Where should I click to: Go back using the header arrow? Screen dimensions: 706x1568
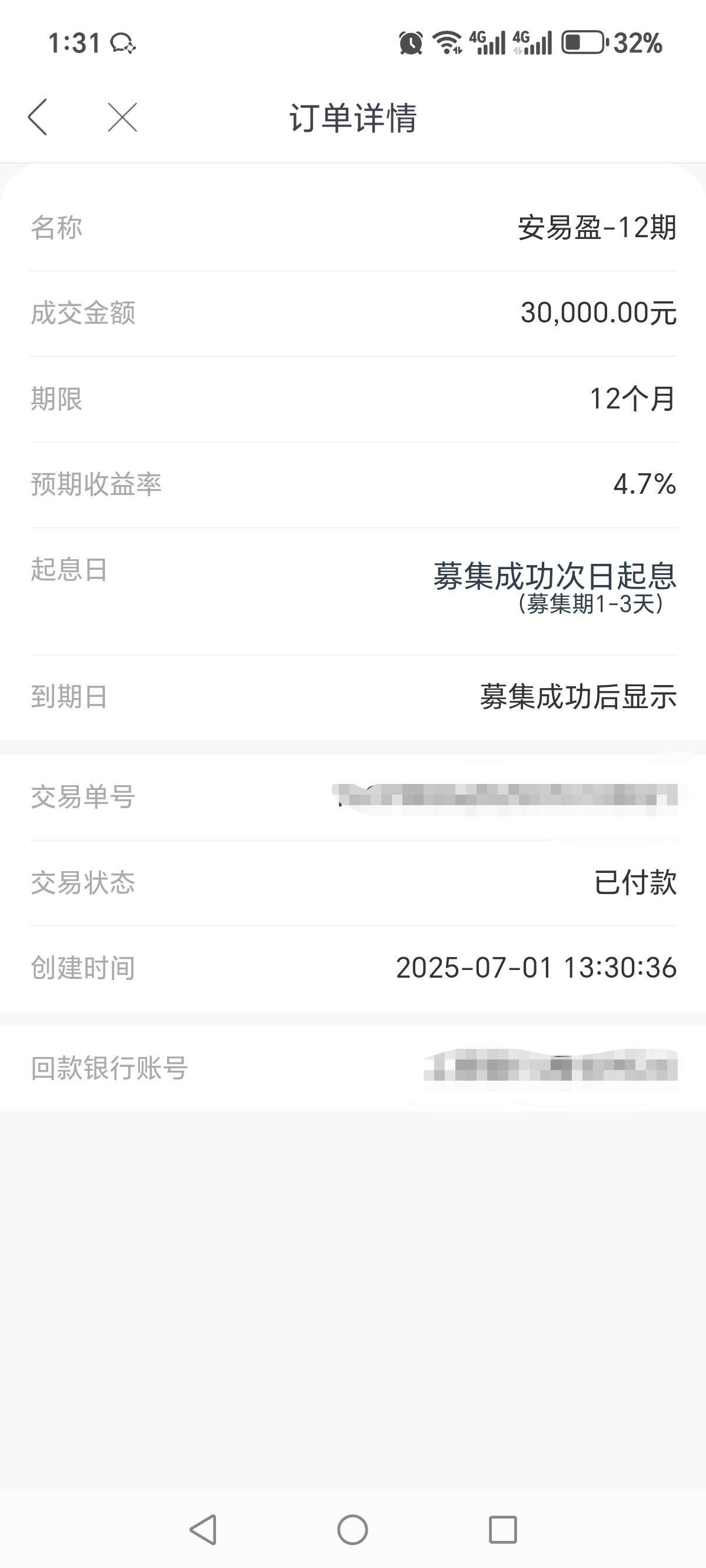(38, 117)
